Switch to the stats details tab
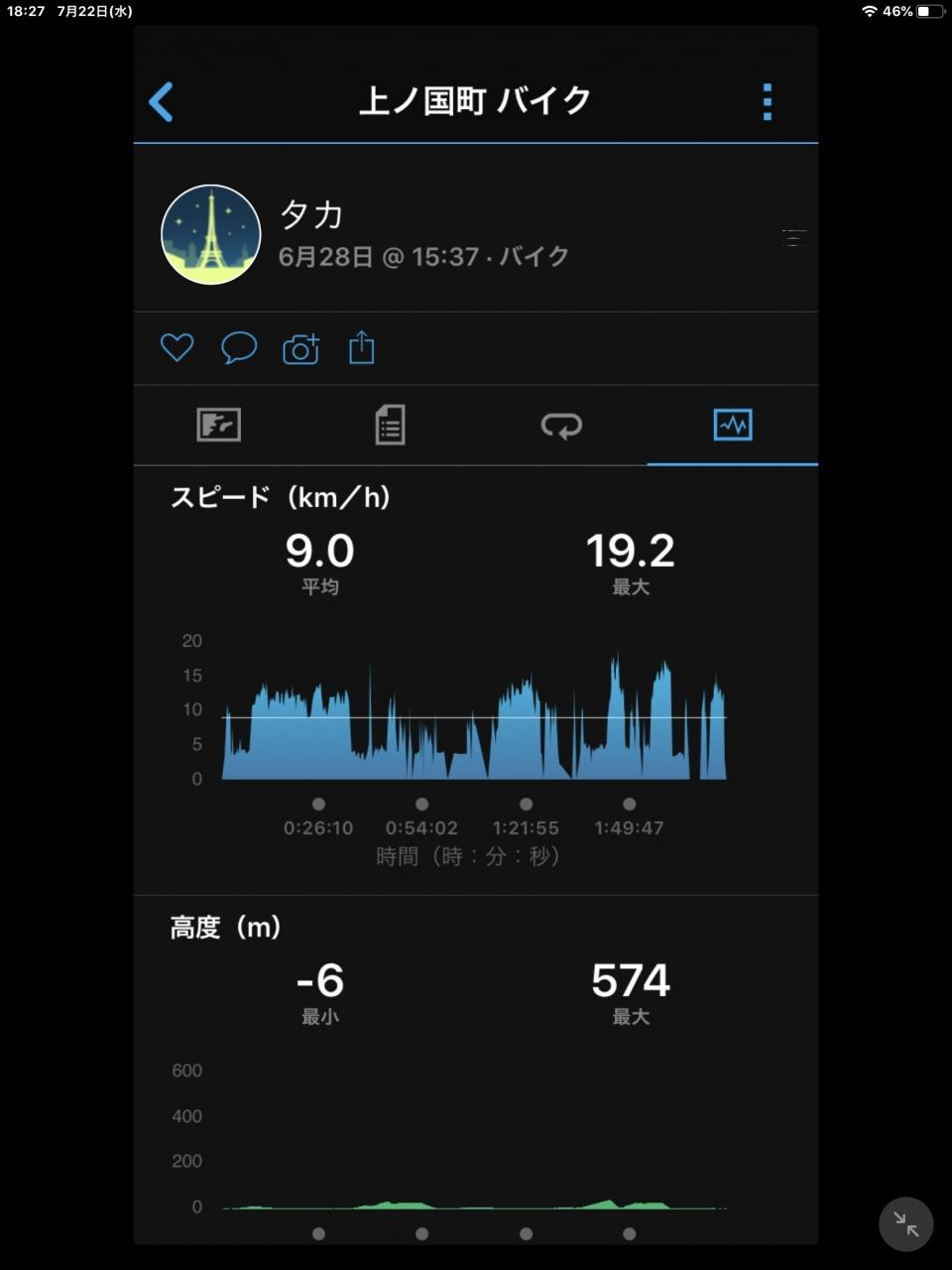Viewport: 952px width, 1270px height. pos(390,425)
